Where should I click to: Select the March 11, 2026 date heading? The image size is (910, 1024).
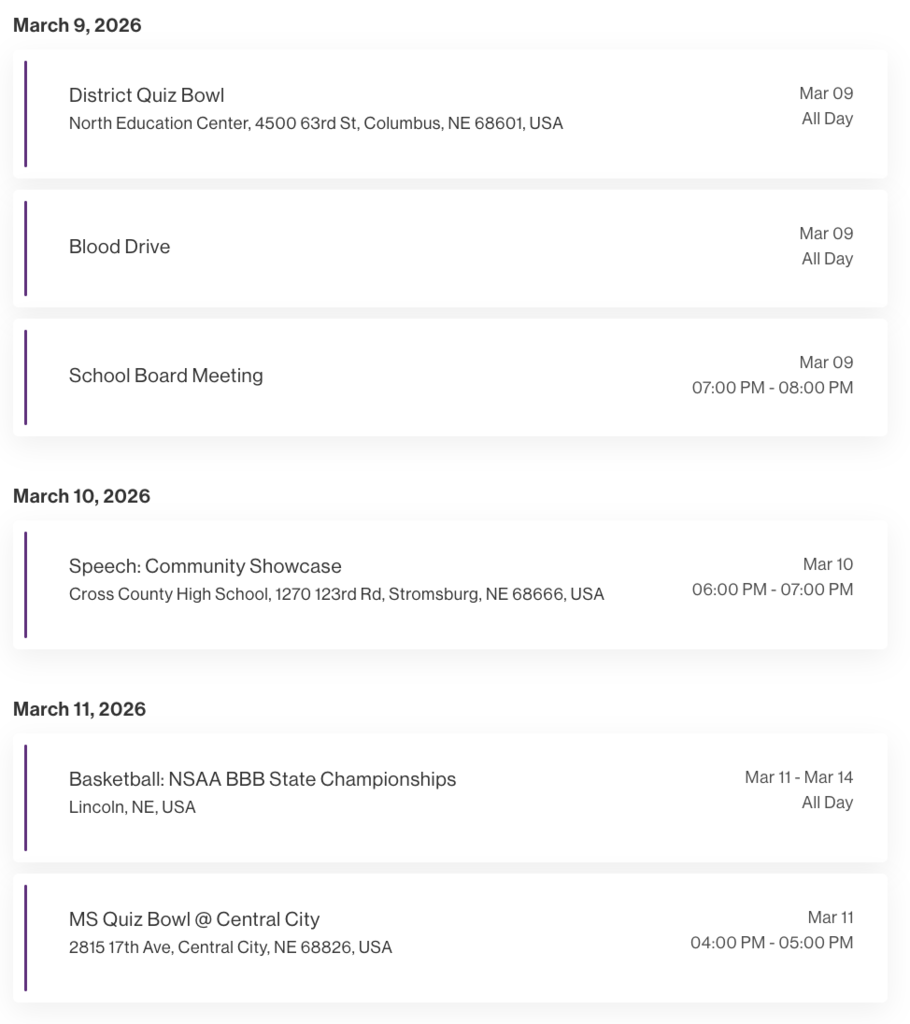click(79, 709)
